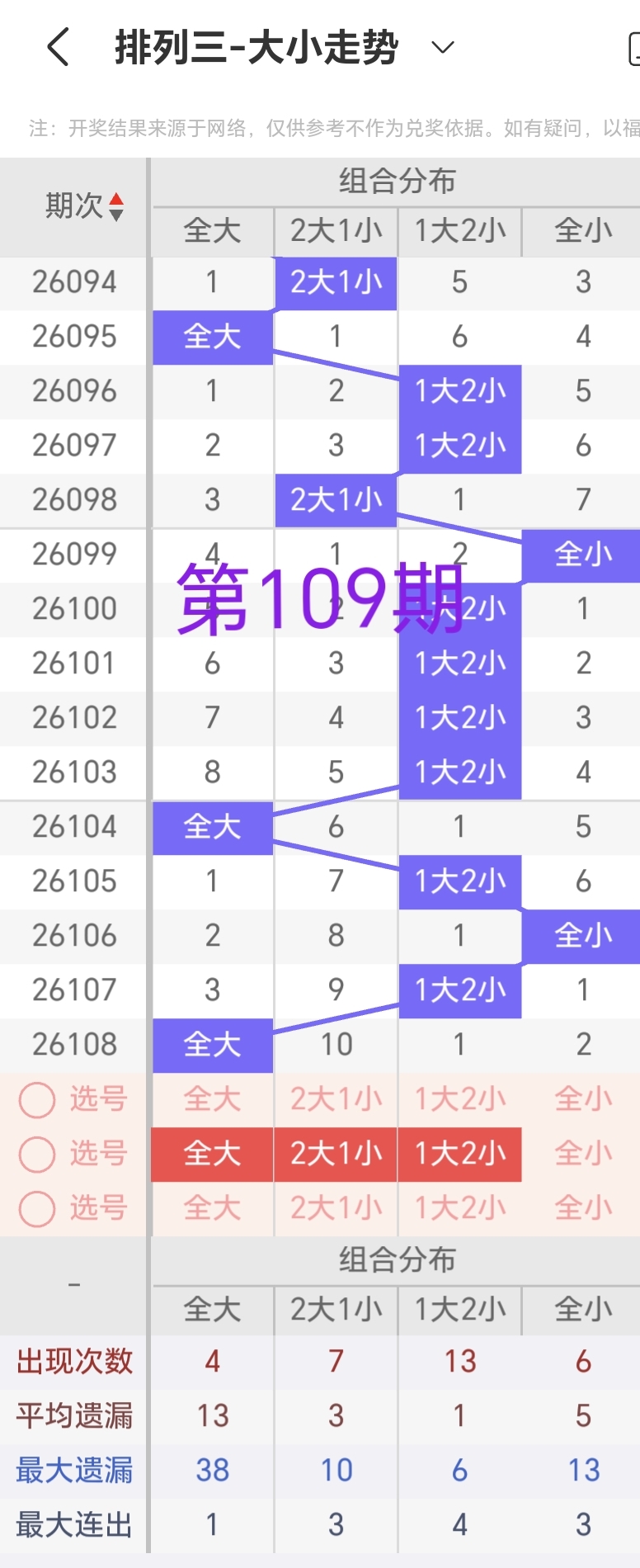Select the third 选号 radio button
The height and width of the screenshot is (1568, 640).
(36, 1209)
